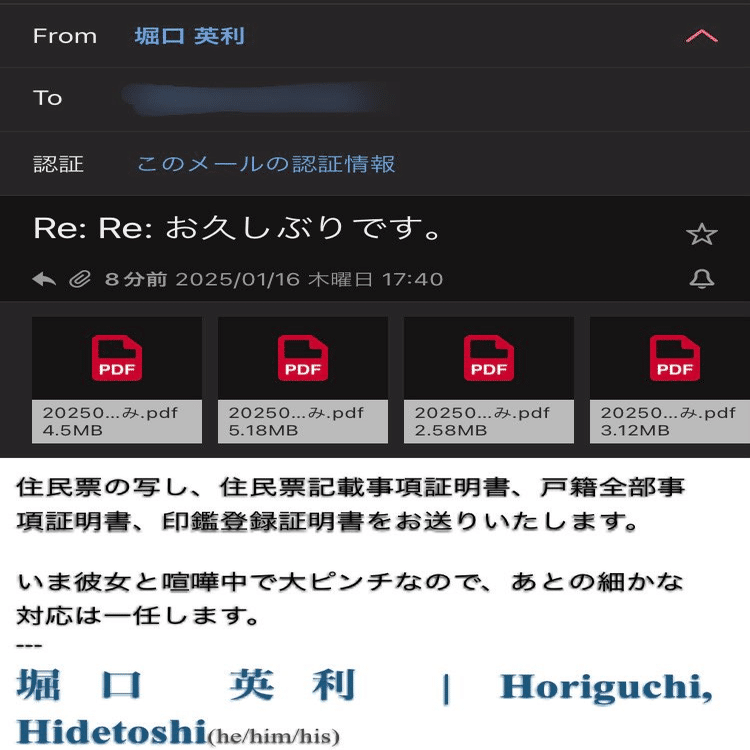Collapse the email header details chevron
The width and height of the screenshot is (750, 750).
tap(701, 37)
